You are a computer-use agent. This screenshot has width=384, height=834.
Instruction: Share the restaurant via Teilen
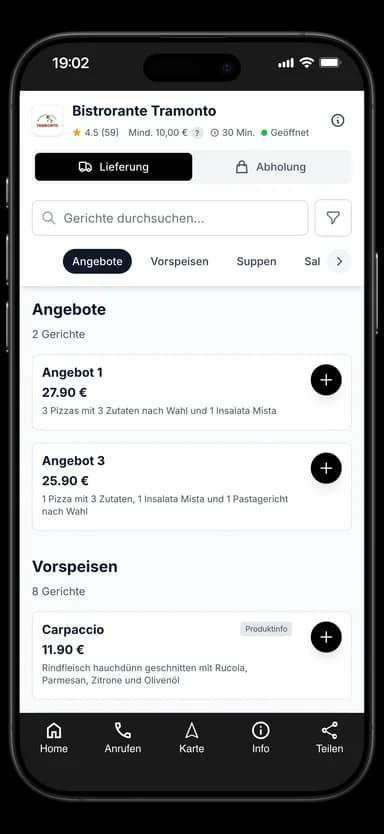[x=330, y=738]
